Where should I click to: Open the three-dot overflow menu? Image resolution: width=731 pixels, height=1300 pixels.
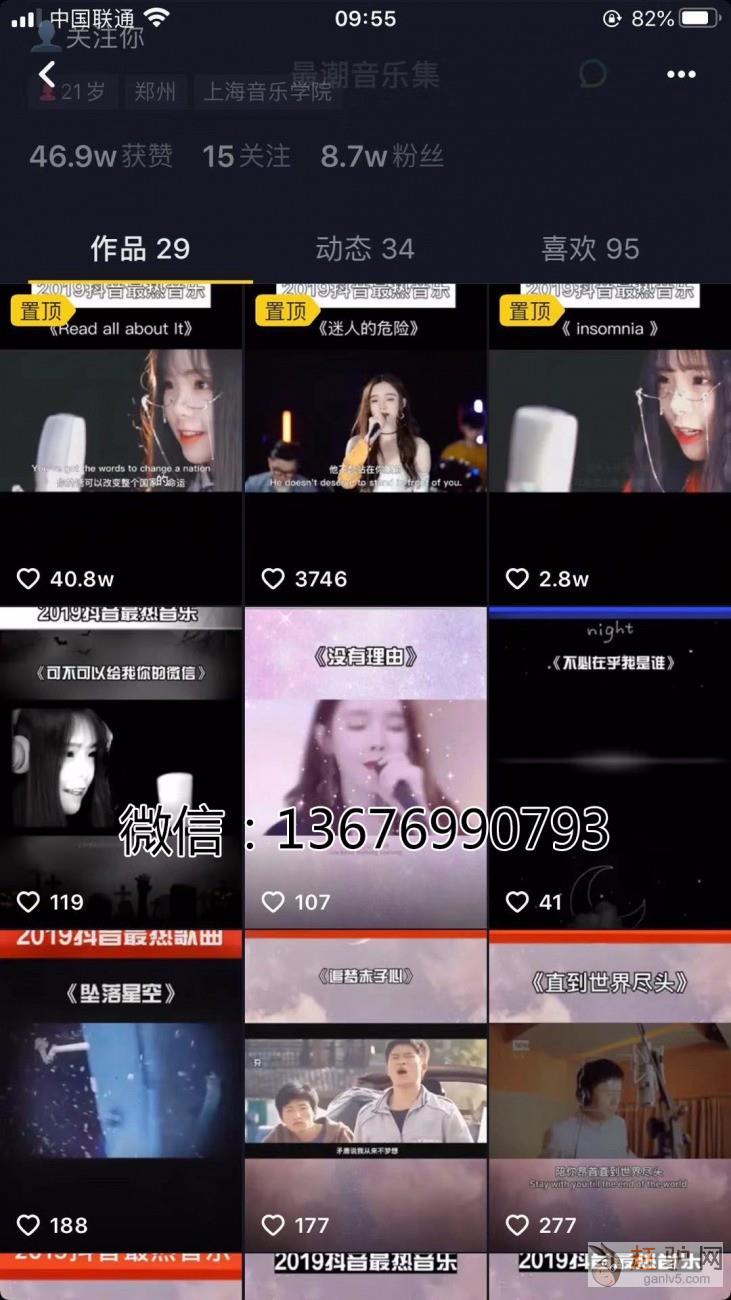(681, 75)
